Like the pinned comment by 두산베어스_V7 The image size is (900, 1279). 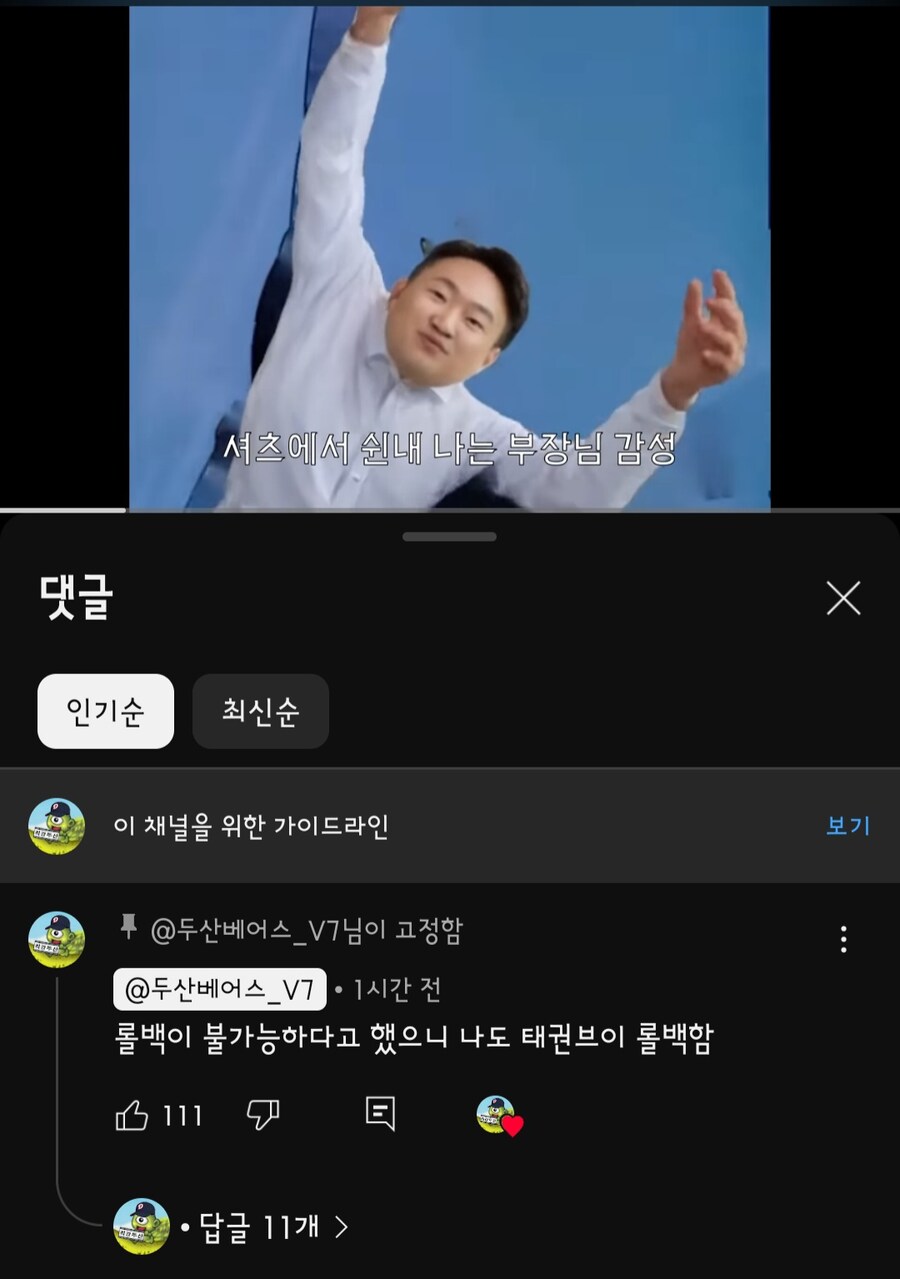pos(133,1115)
